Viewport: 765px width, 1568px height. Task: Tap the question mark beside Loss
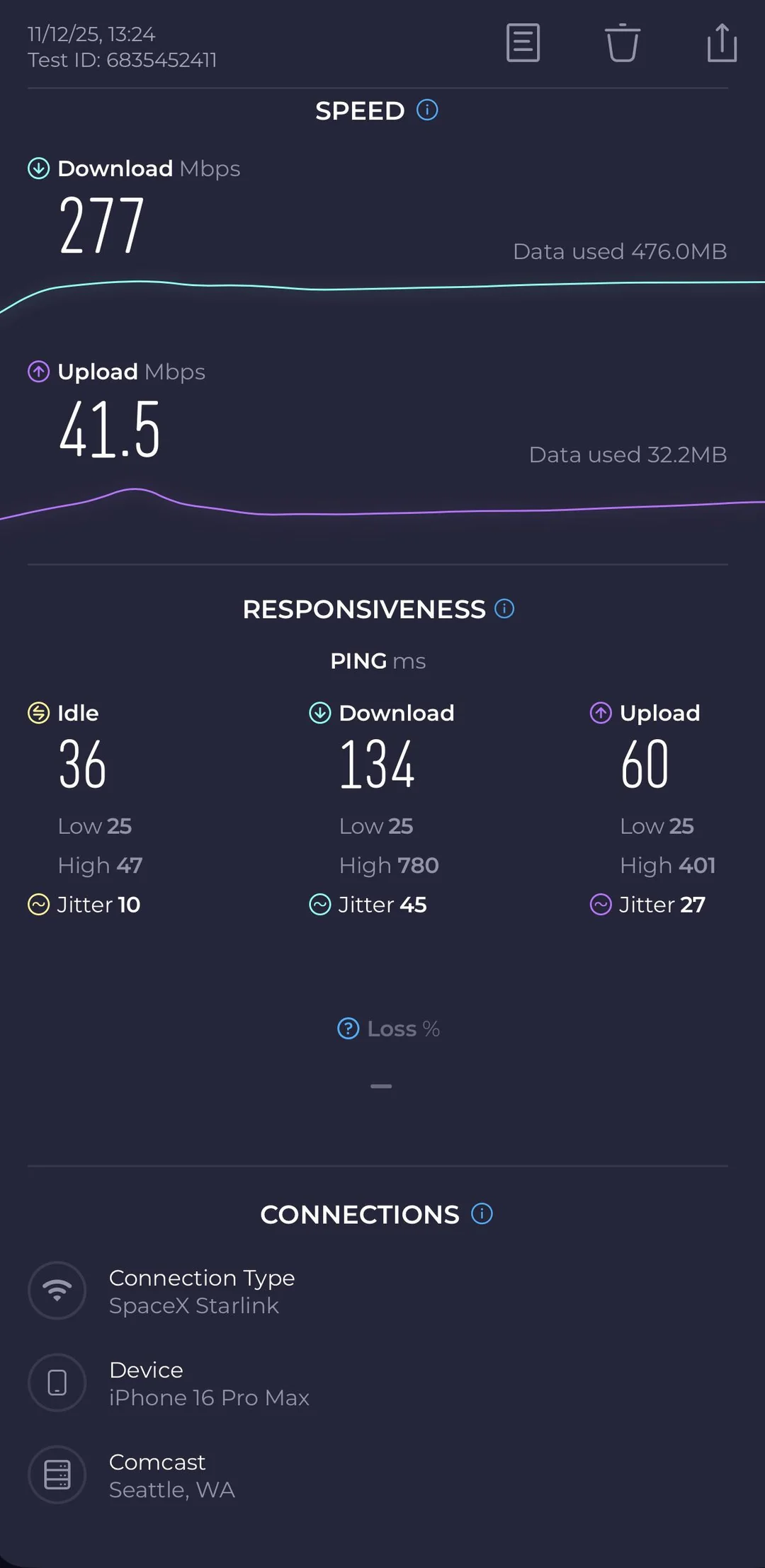pyautogui.click(x=348, y=1029)
